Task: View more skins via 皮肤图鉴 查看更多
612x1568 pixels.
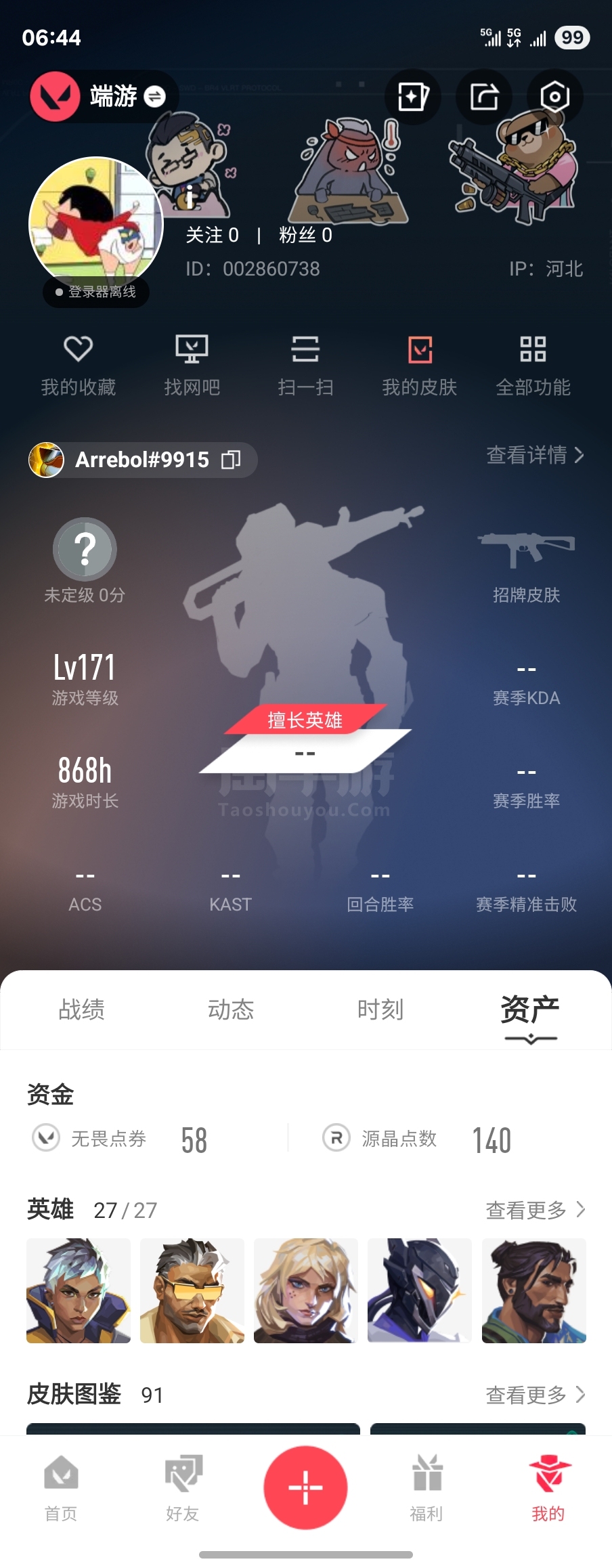Action: point(534,1395)
